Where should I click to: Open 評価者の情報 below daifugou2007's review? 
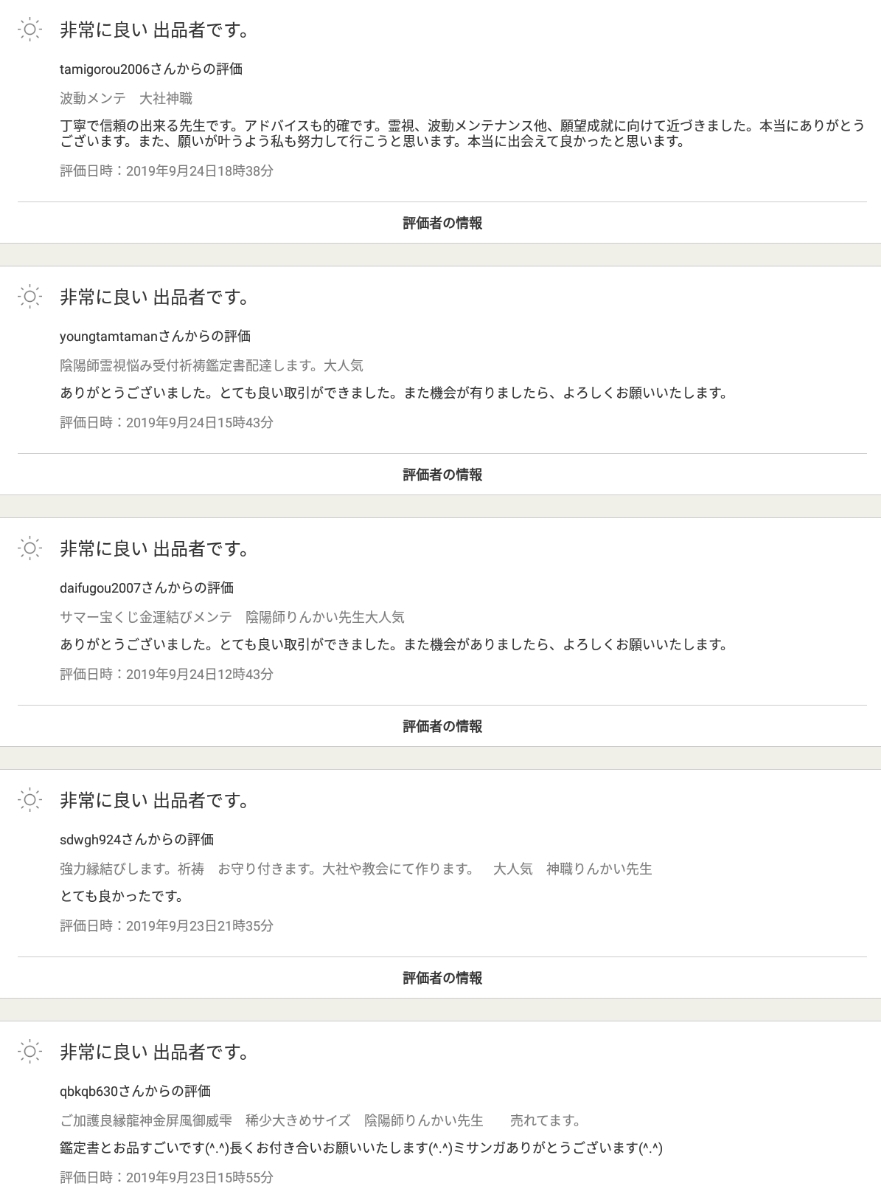click(x=442, y=727)
